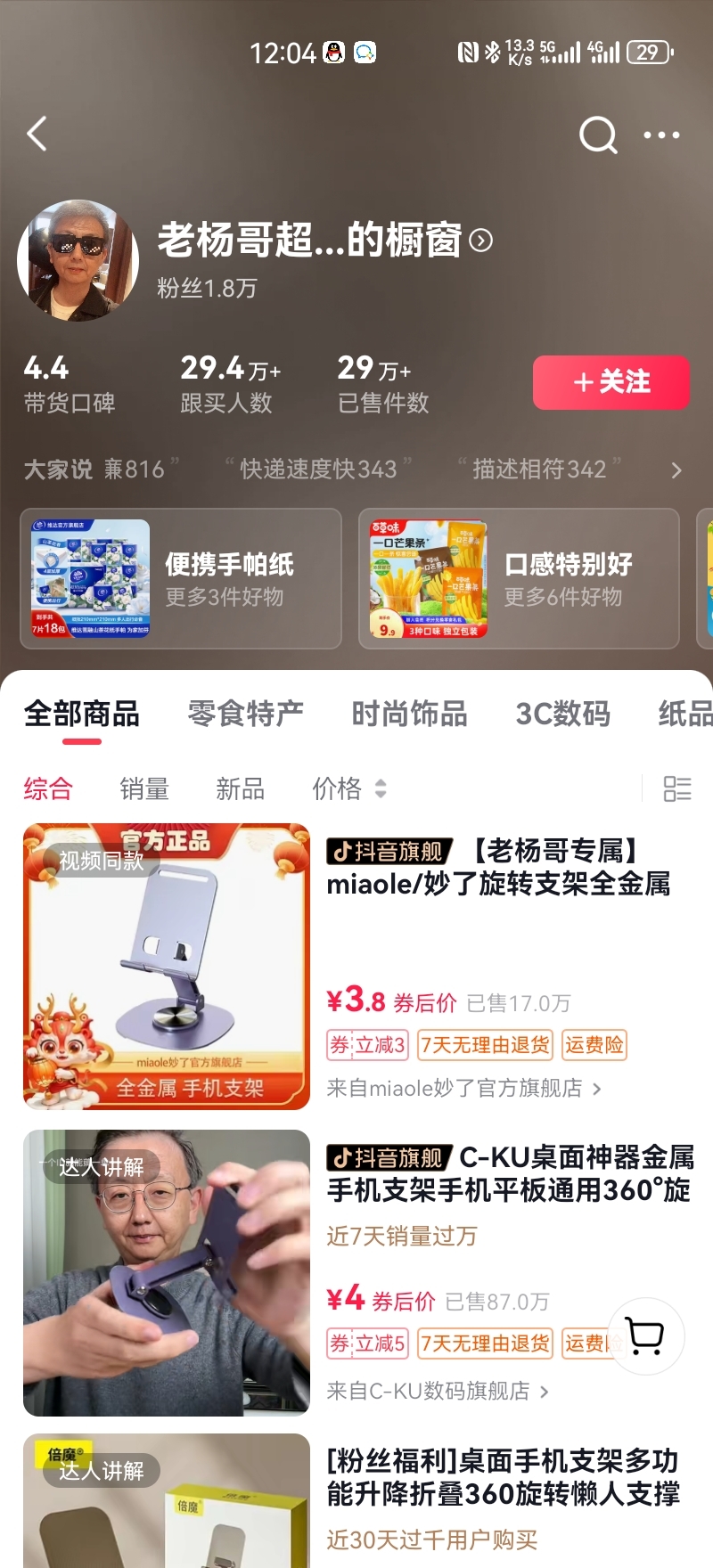Screen dimensions: 713x1568
Task: Open the search on this shop page
Action: 596,135
